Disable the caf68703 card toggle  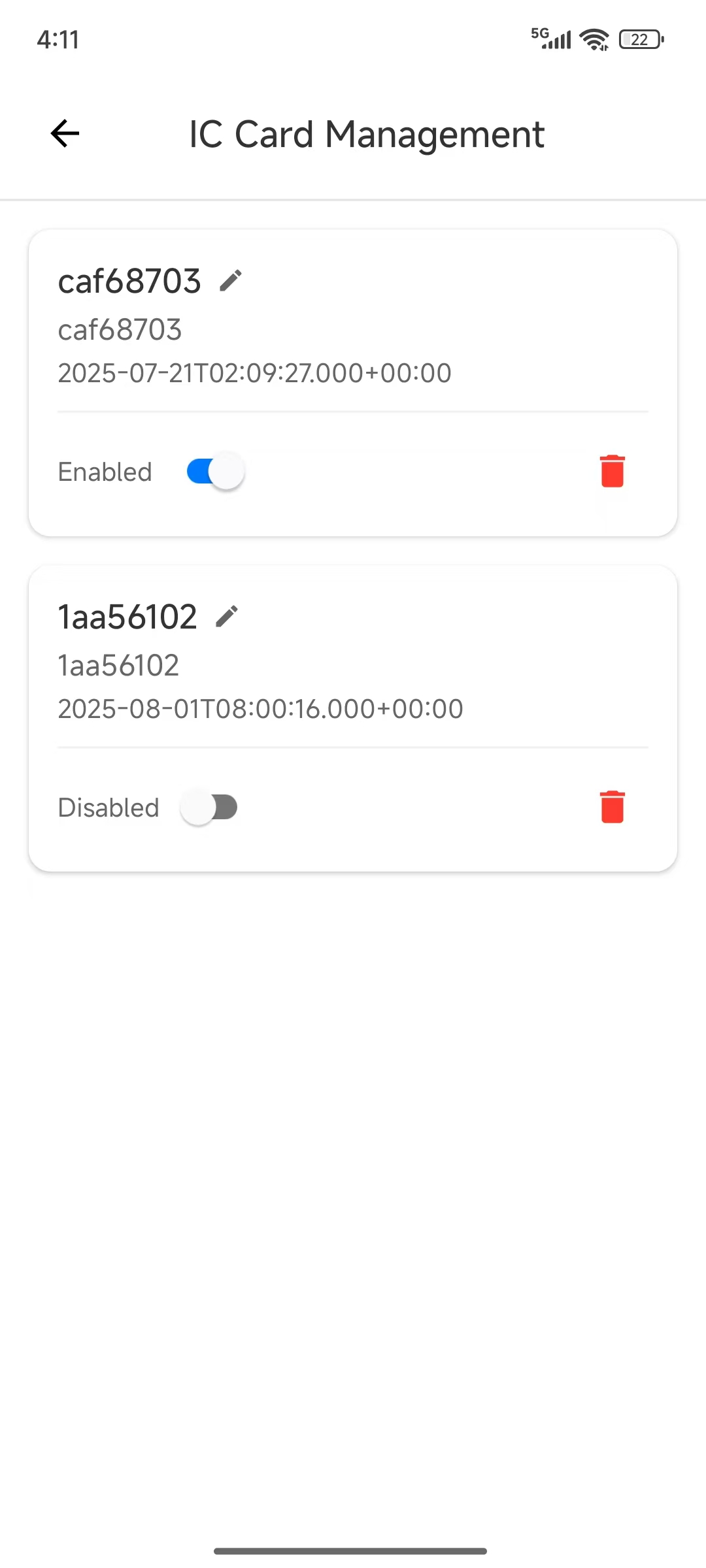pos(215,471)
